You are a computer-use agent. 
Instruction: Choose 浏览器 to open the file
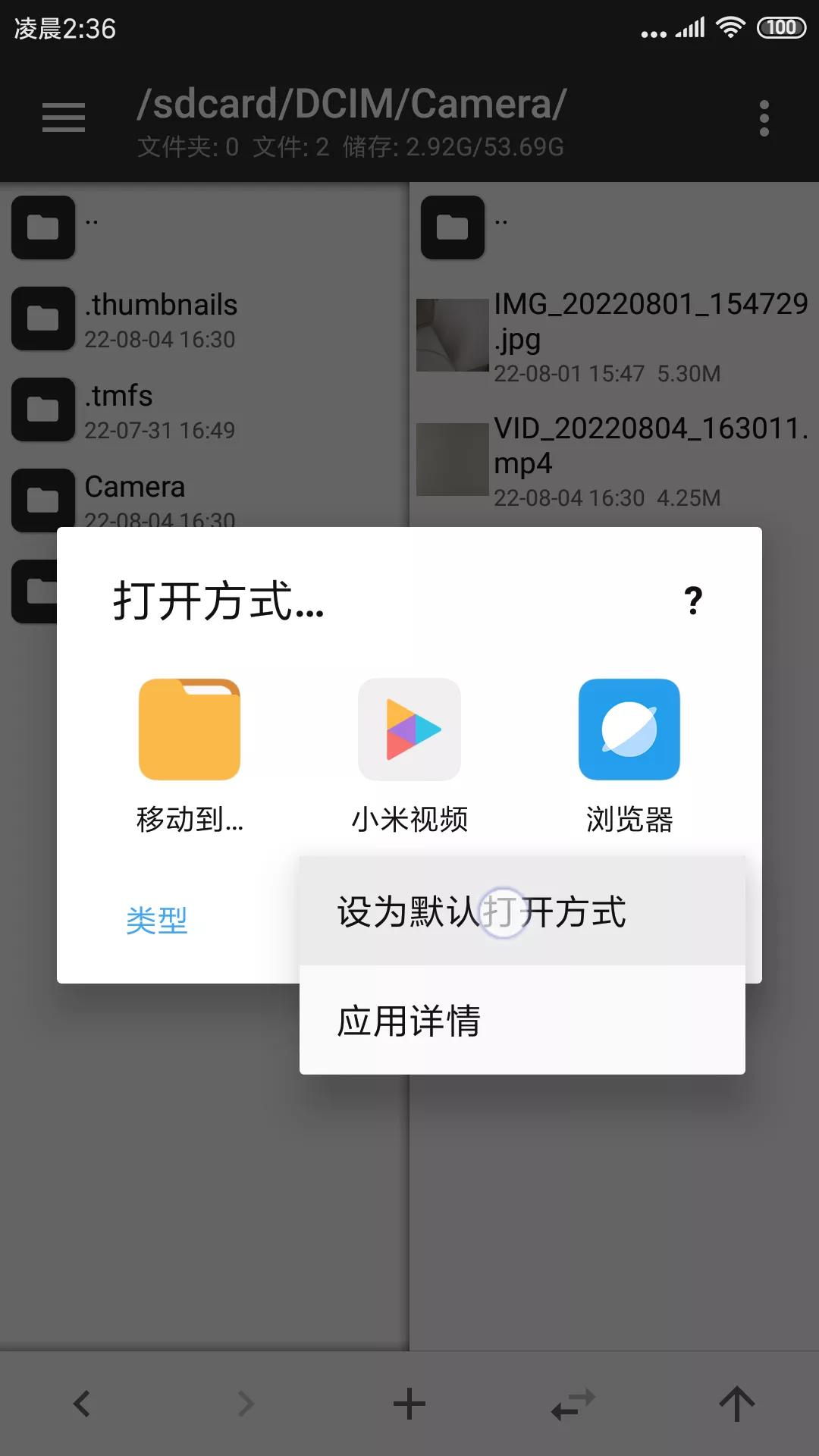click(x=629, y=756)
